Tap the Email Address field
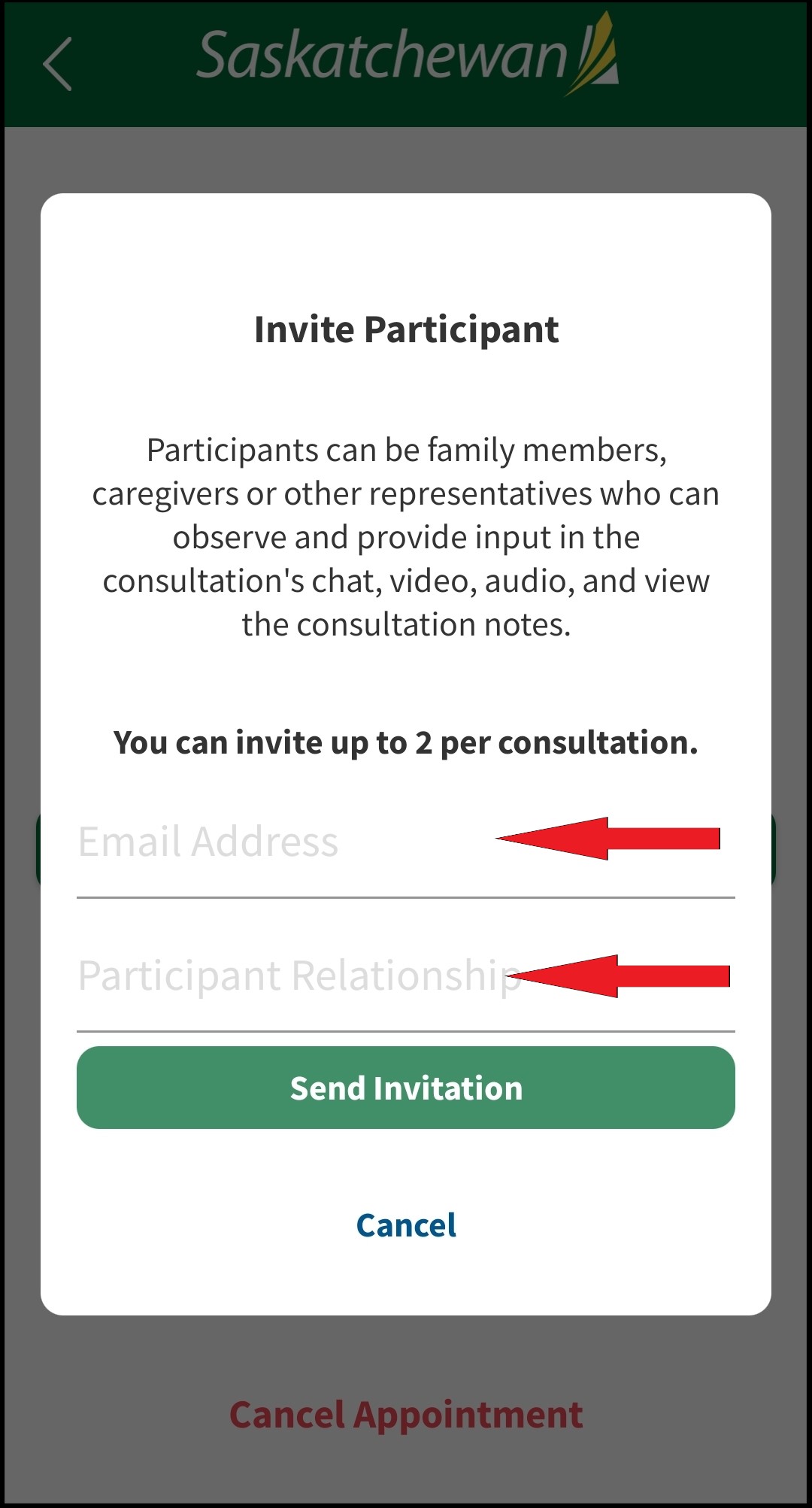The width and height of the screenshot is (812, 1508). tap(286, 842)
